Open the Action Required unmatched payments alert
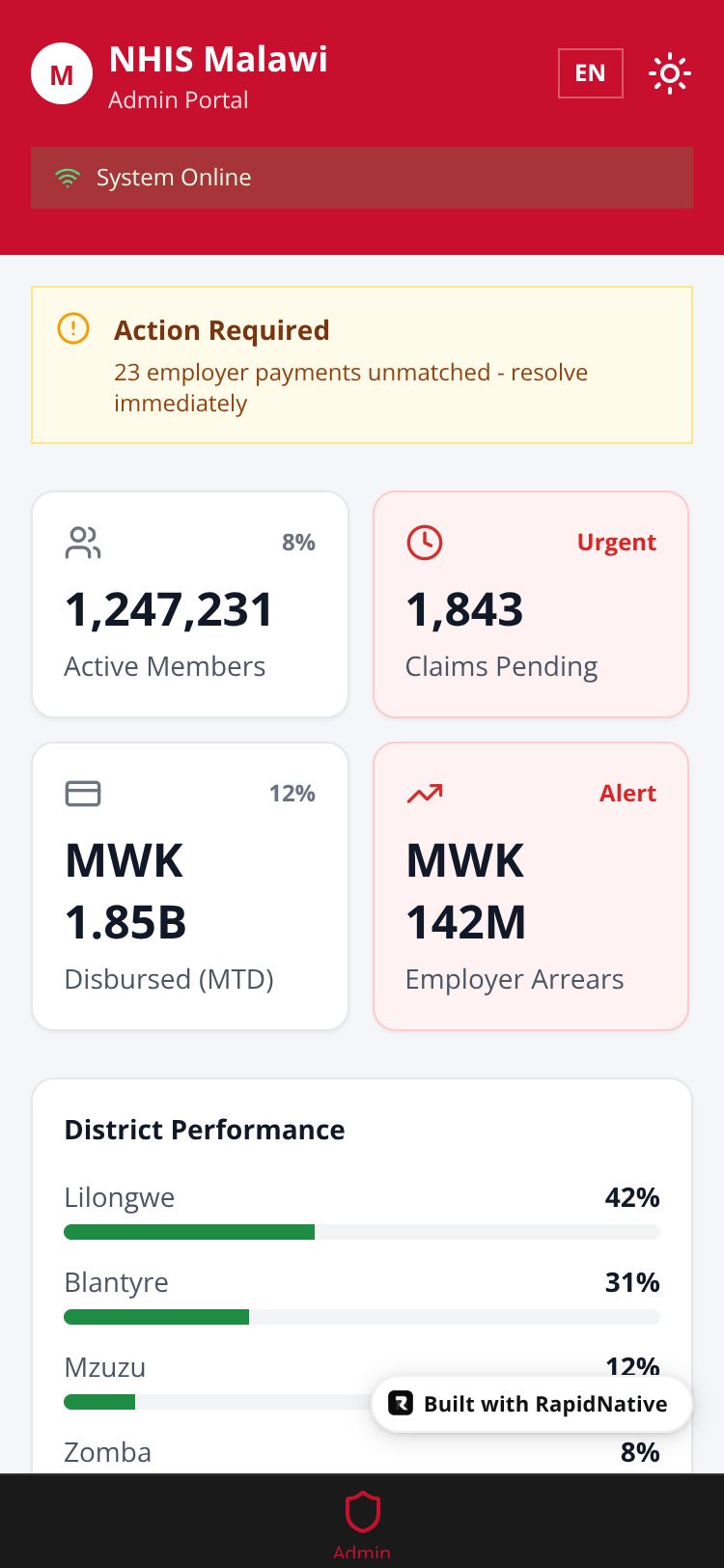This screenshot has width=724, height=1568. (x=362, y=365)
